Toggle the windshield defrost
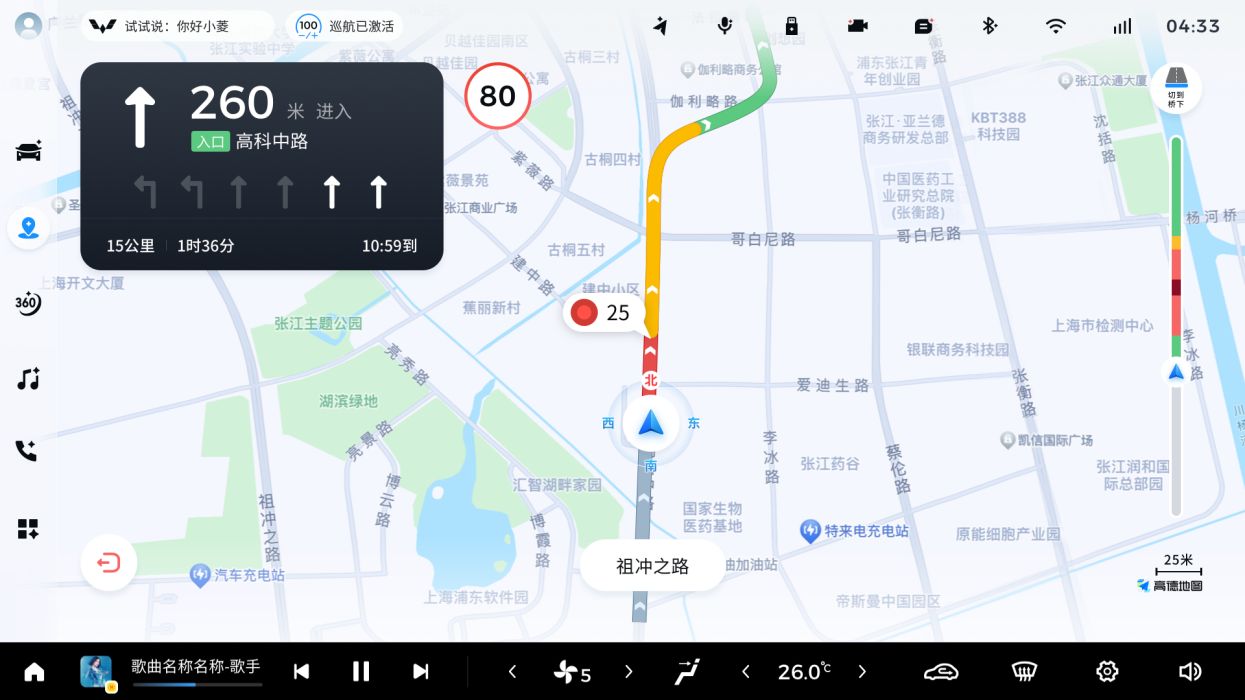The height and width of the screenshot is (700, 1245). click(x=1023, y=672)
